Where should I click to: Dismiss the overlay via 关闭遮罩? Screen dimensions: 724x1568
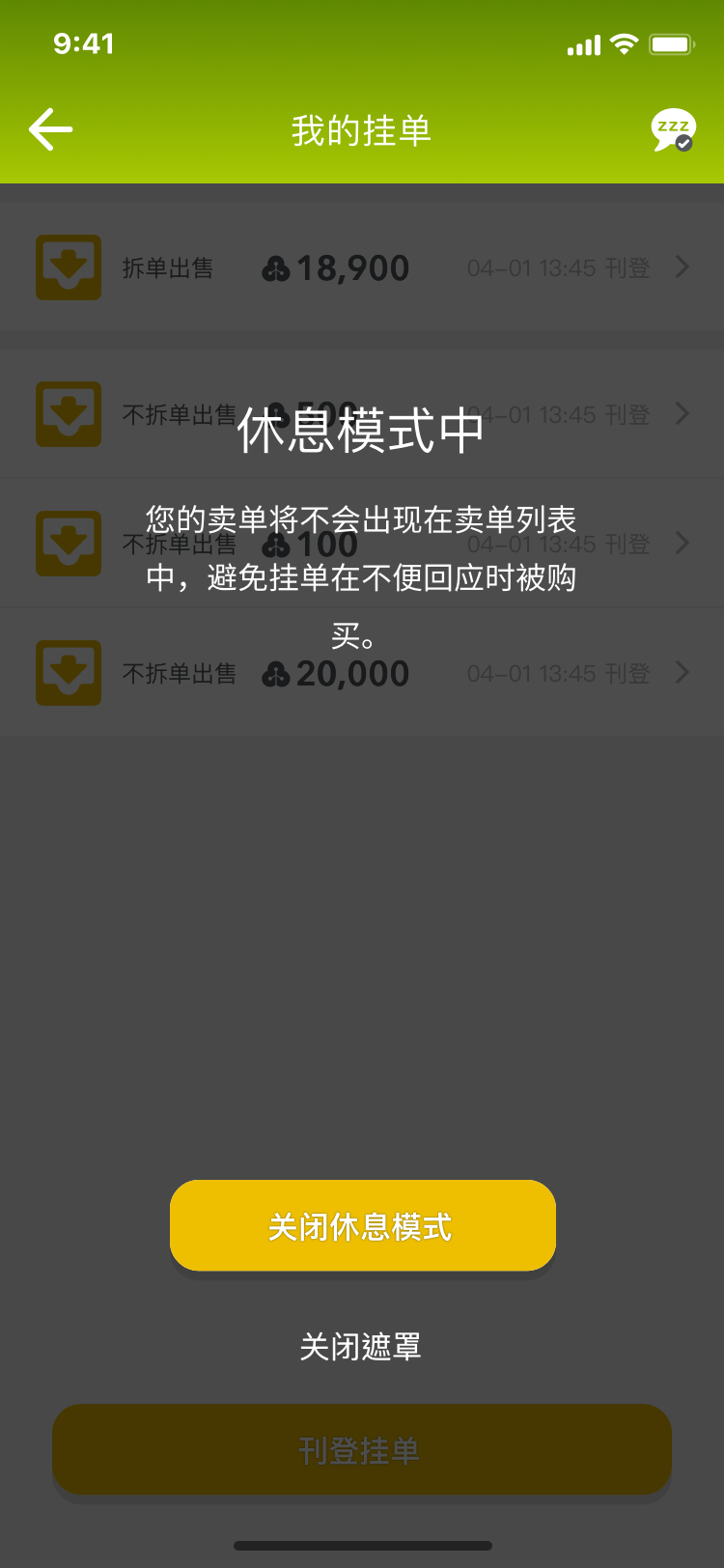click(360, 1346)
